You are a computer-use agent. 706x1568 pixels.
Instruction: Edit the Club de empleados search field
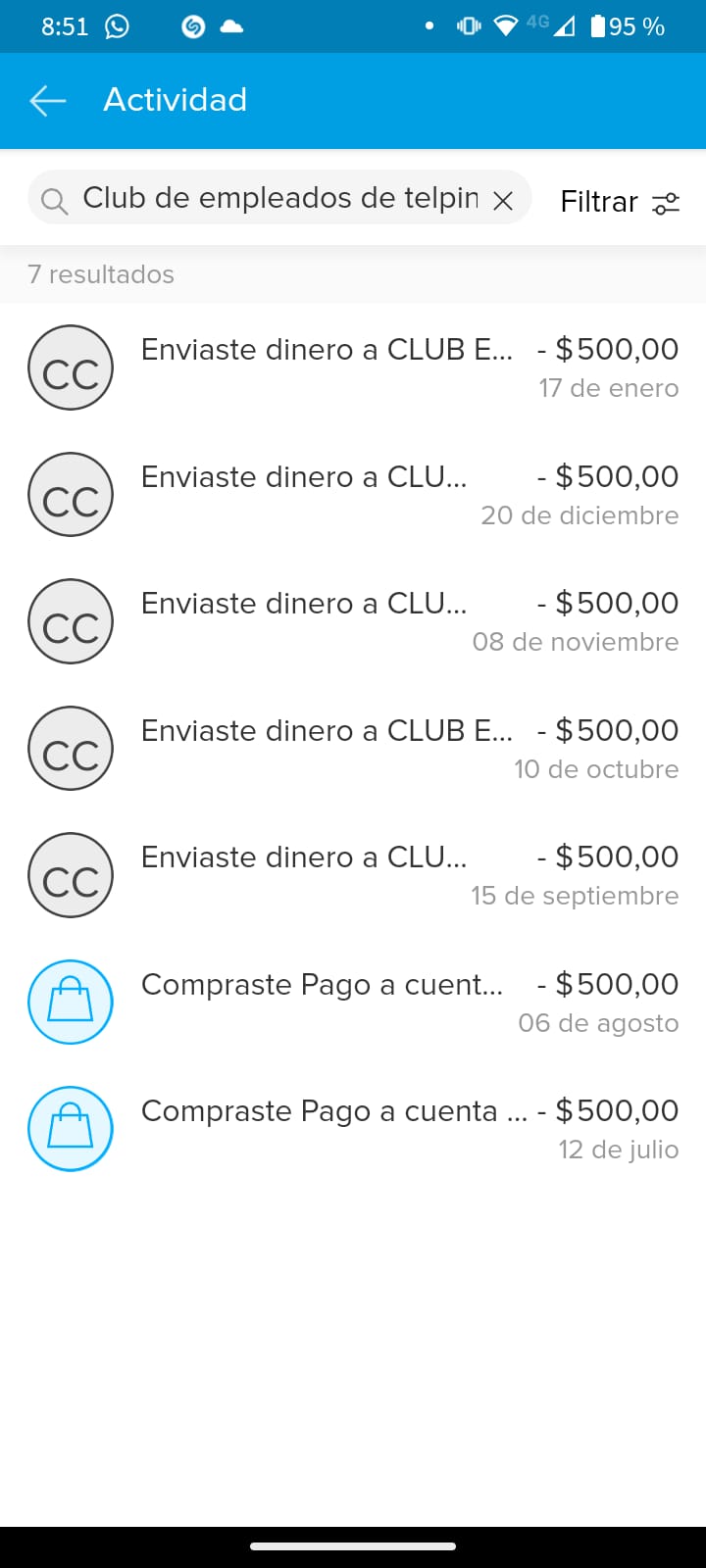(x=279, y=199)
